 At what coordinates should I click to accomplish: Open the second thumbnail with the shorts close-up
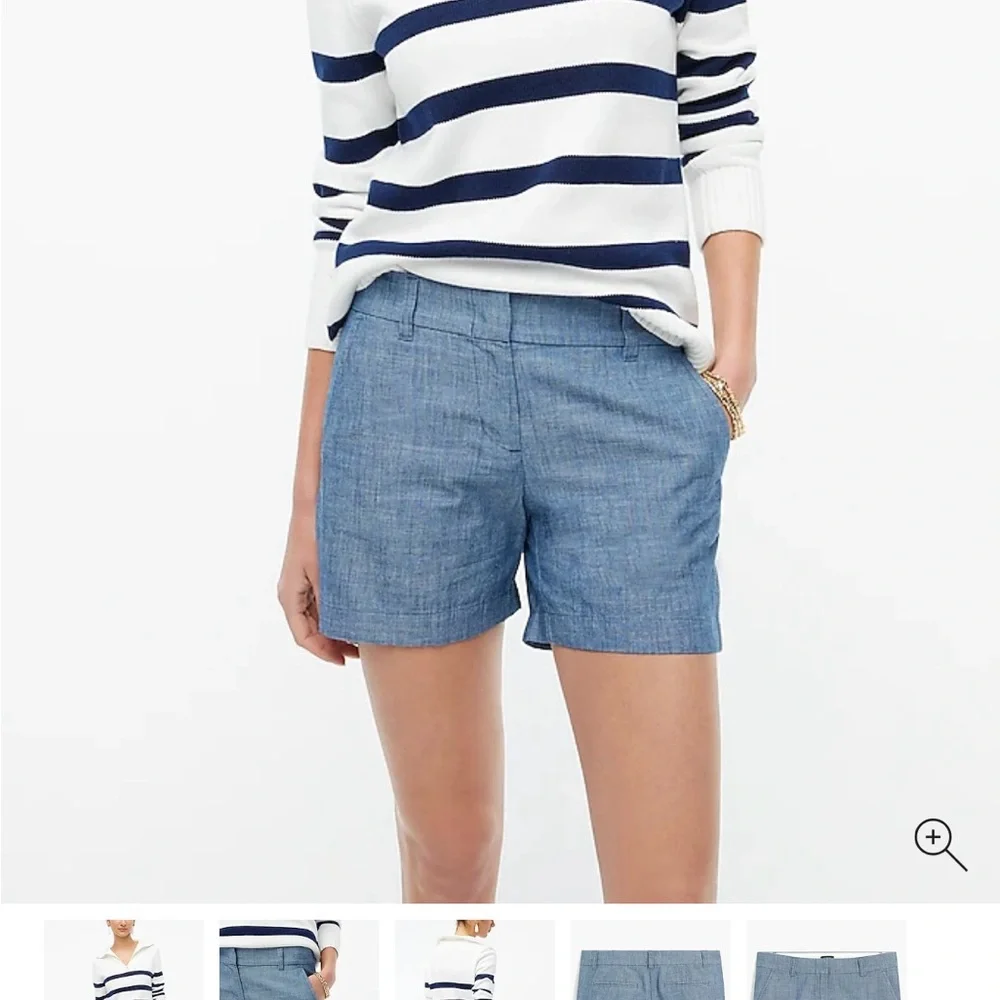(299, 960)
